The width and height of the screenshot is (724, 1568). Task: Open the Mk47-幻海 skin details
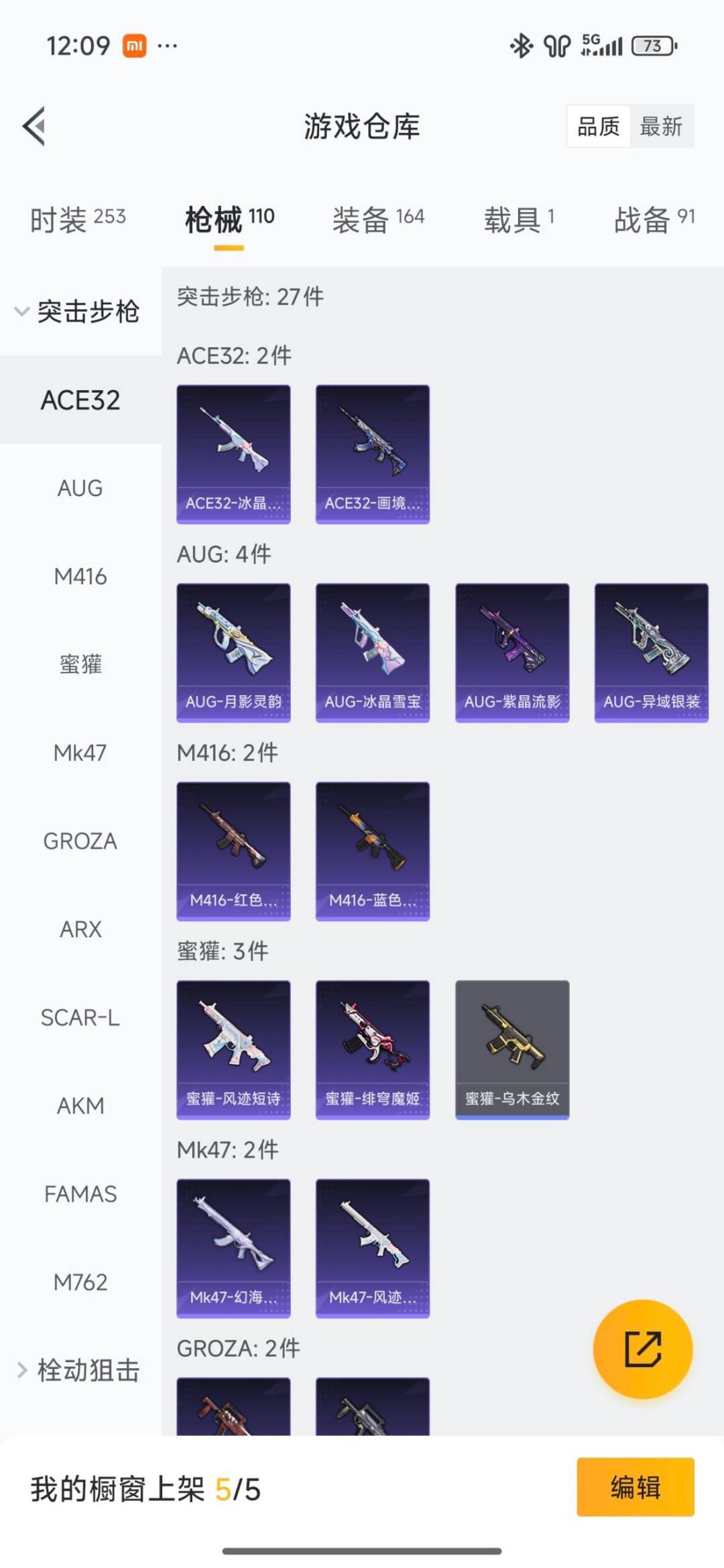[233, 1247]
